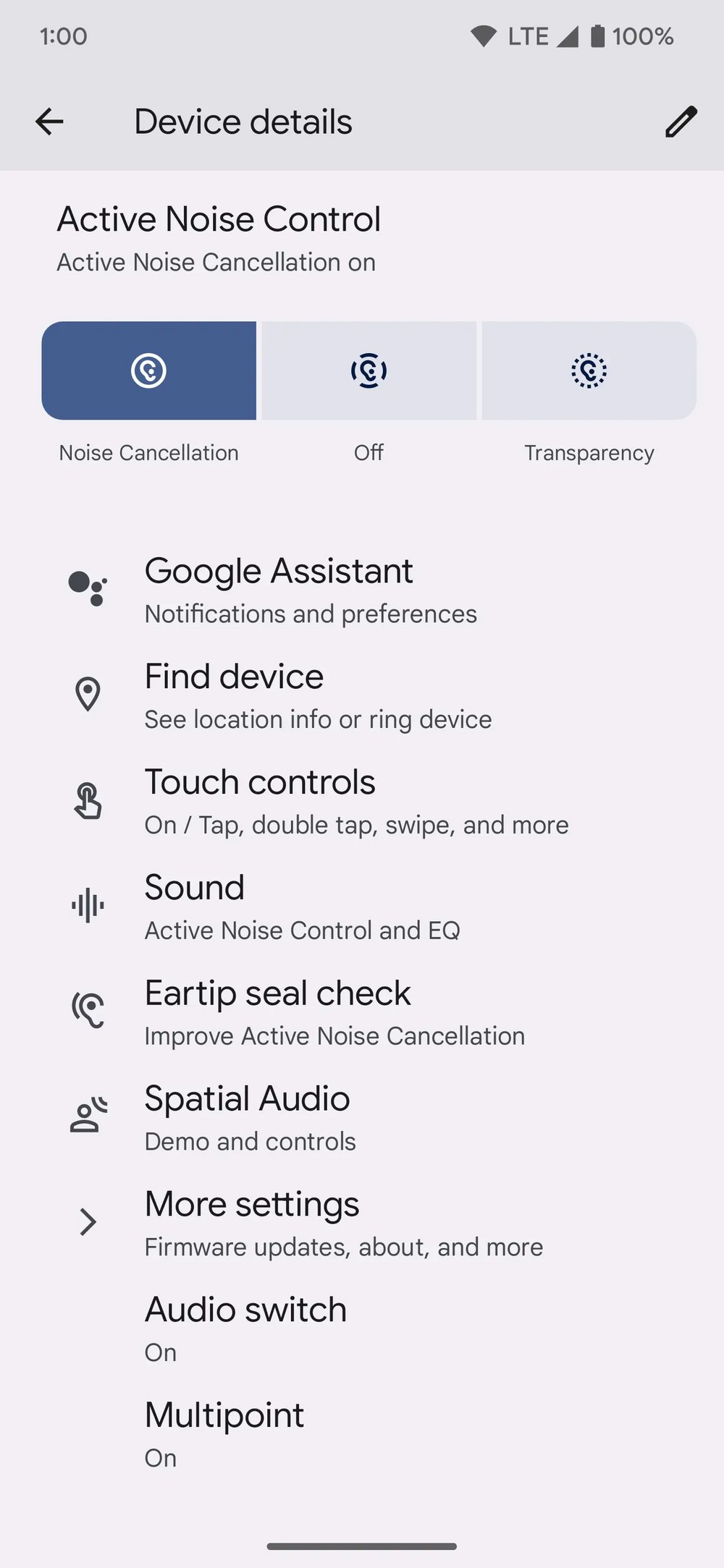
Task: Start the Eartip seal check
Action: [333, 1013]
